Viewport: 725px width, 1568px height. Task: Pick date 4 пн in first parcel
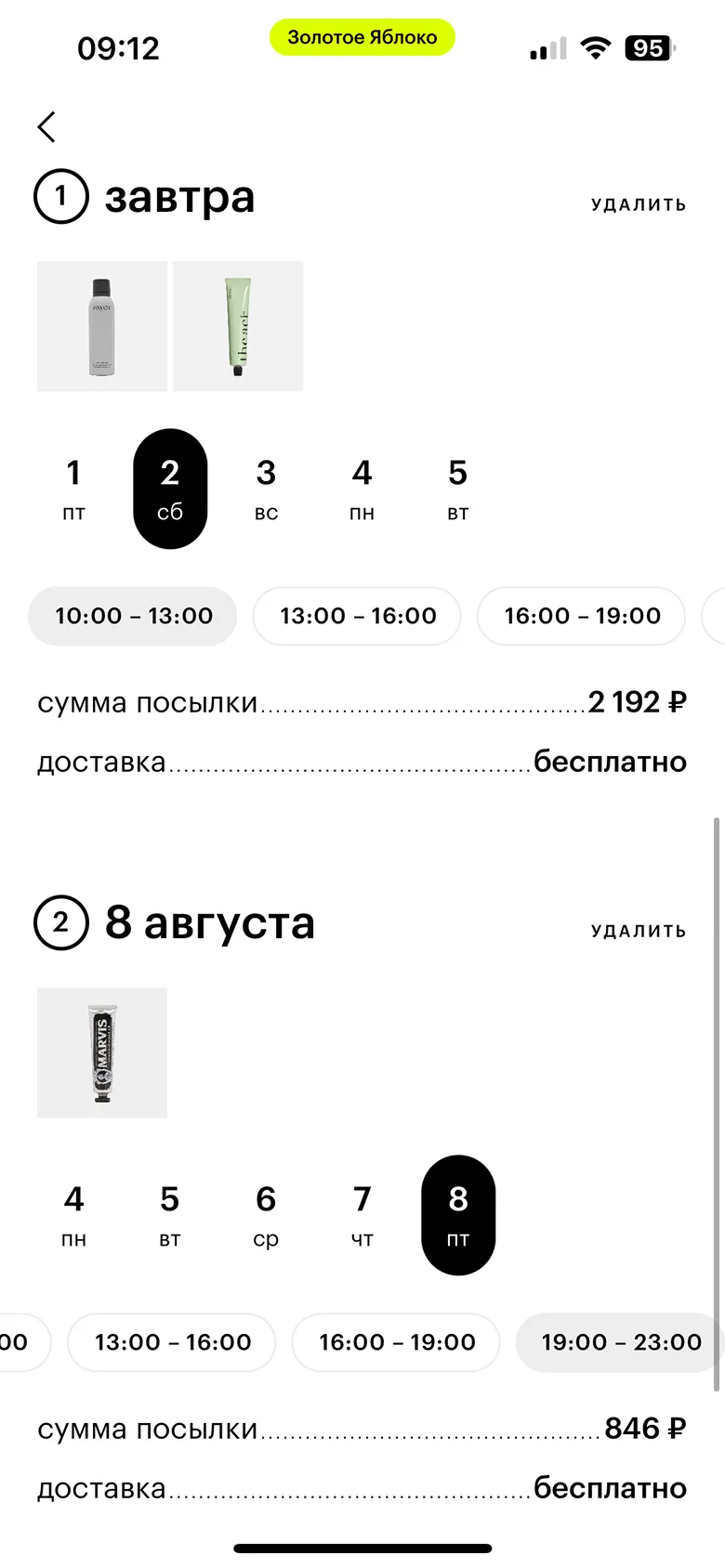tap(362, 489)
